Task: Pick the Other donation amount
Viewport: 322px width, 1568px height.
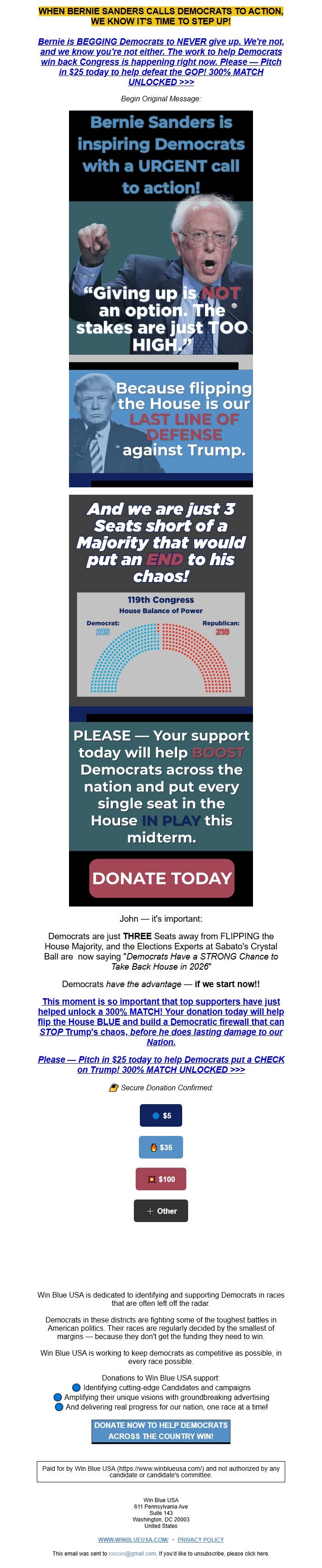Action: click(161, 1210)
